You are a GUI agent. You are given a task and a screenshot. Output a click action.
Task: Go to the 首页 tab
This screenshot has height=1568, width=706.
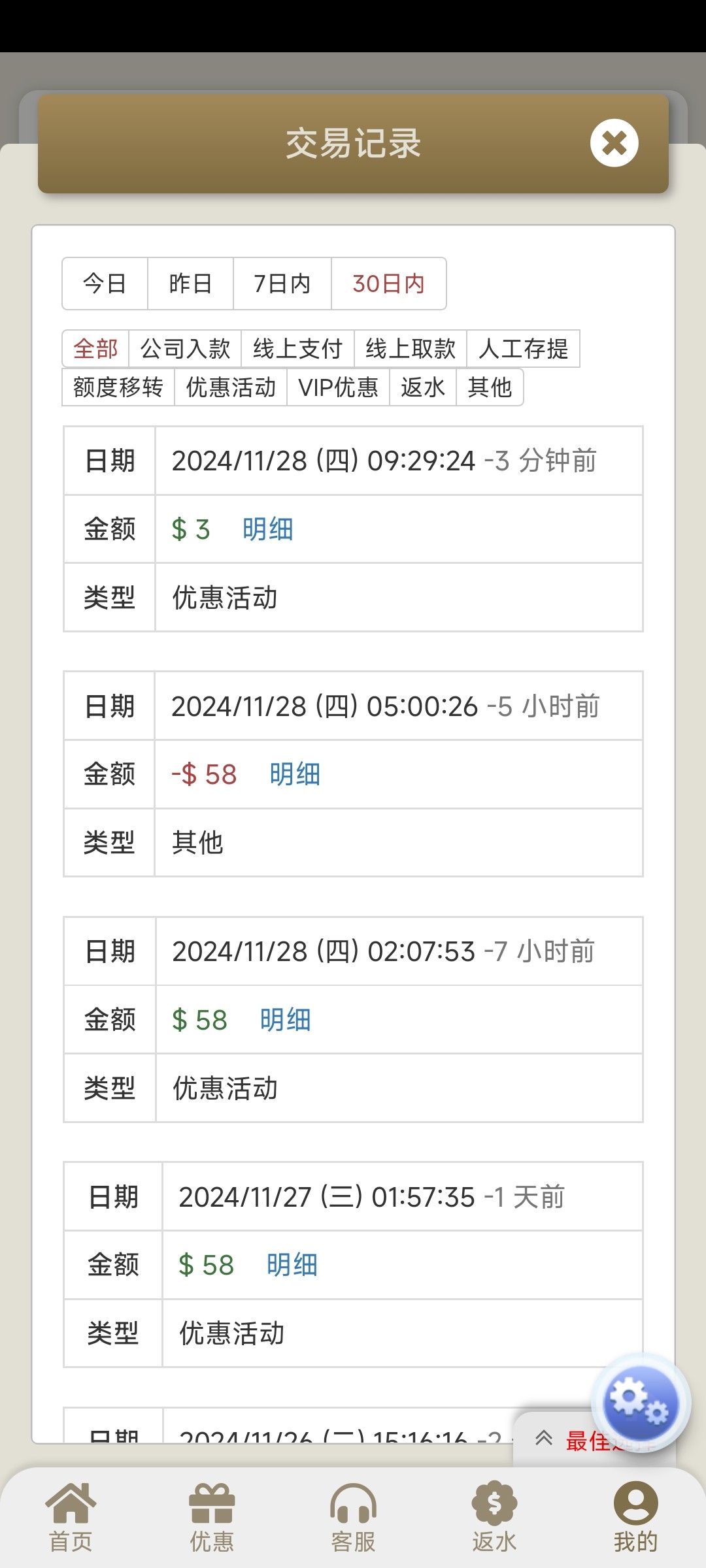point(71,1516)
